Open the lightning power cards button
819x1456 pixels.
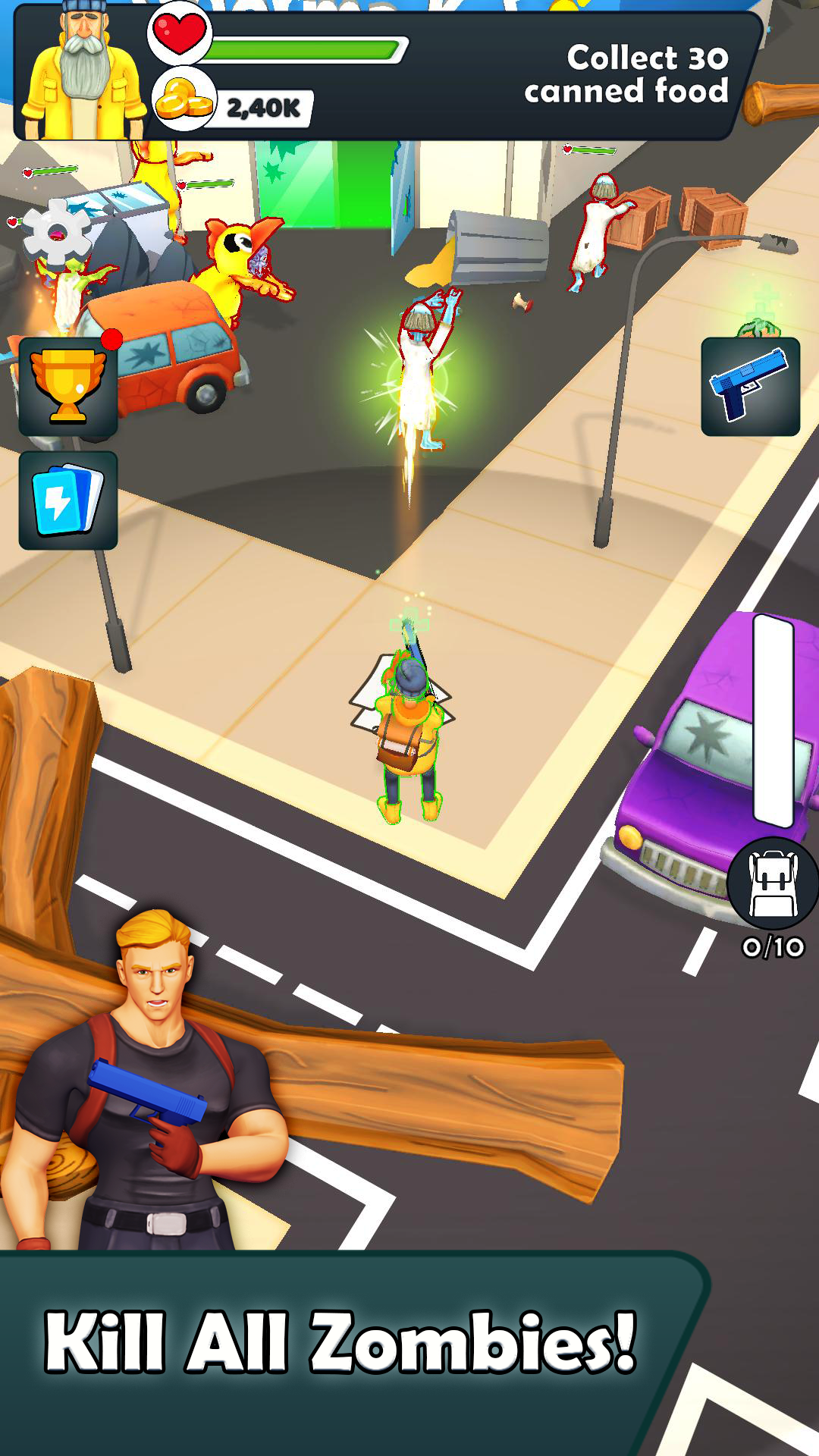click(x=68, y=500)
